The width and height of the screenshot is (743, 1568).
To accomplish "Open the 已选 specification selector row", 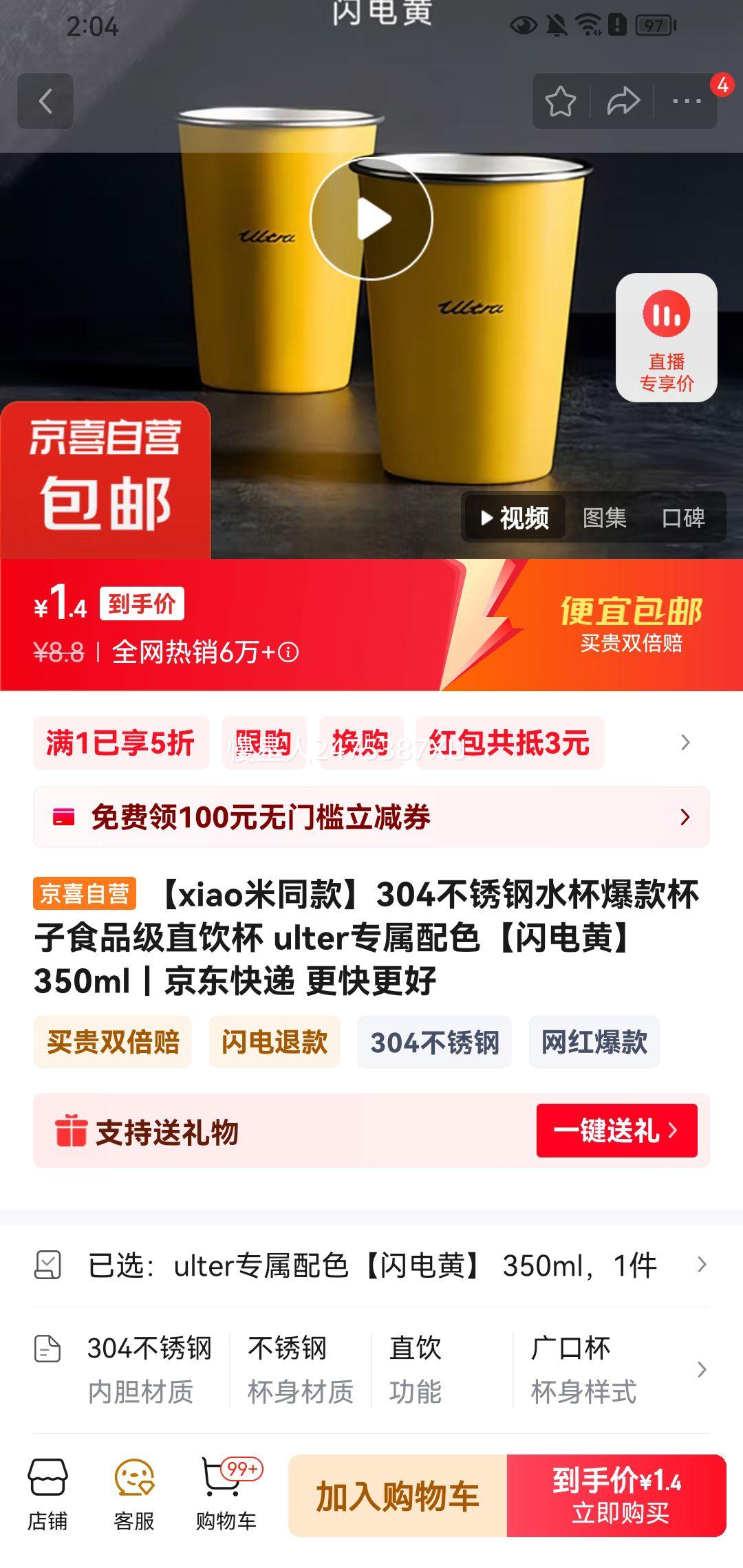I will pyautogui.click(x=371, y=1265).
